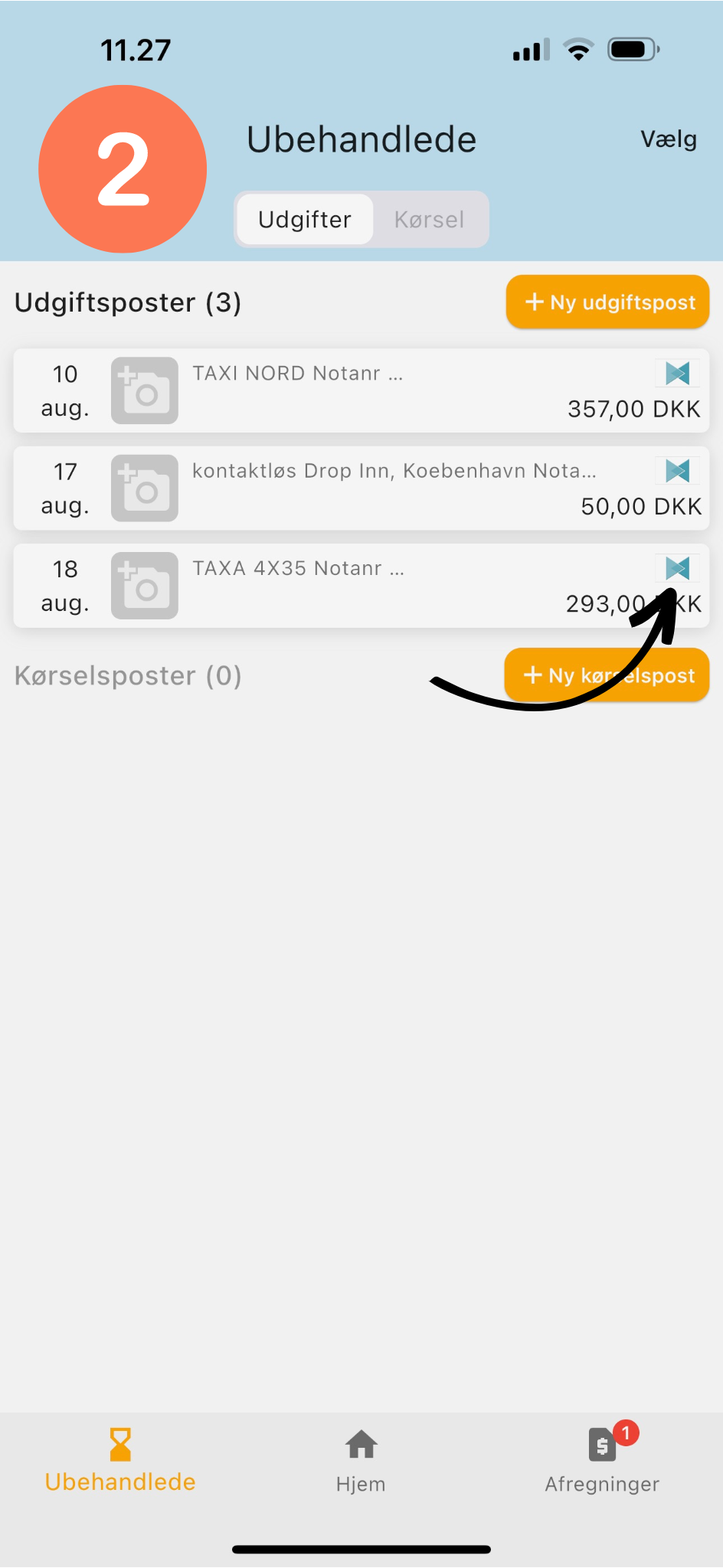Add photo to TAXI NORD expense
This screenshot has width=723, height=1568.
[x=145, y=391]
